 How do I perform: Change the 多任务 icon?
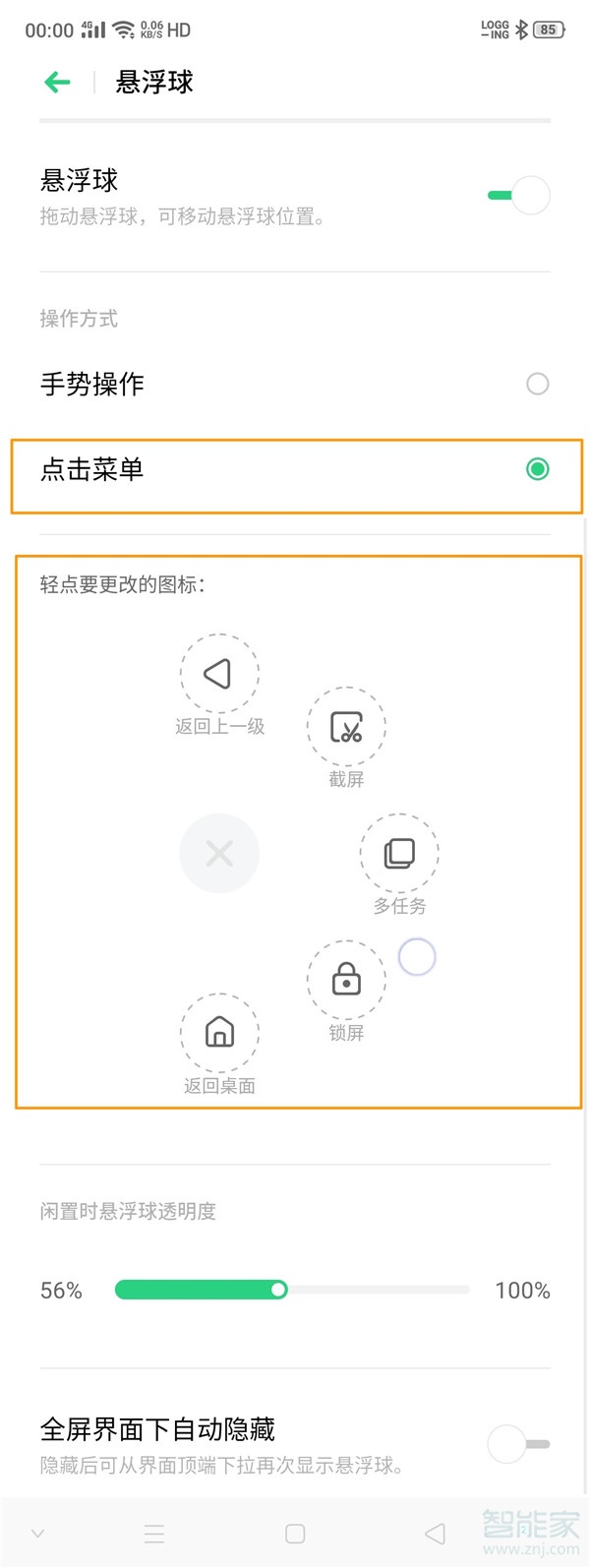[399, 853]
